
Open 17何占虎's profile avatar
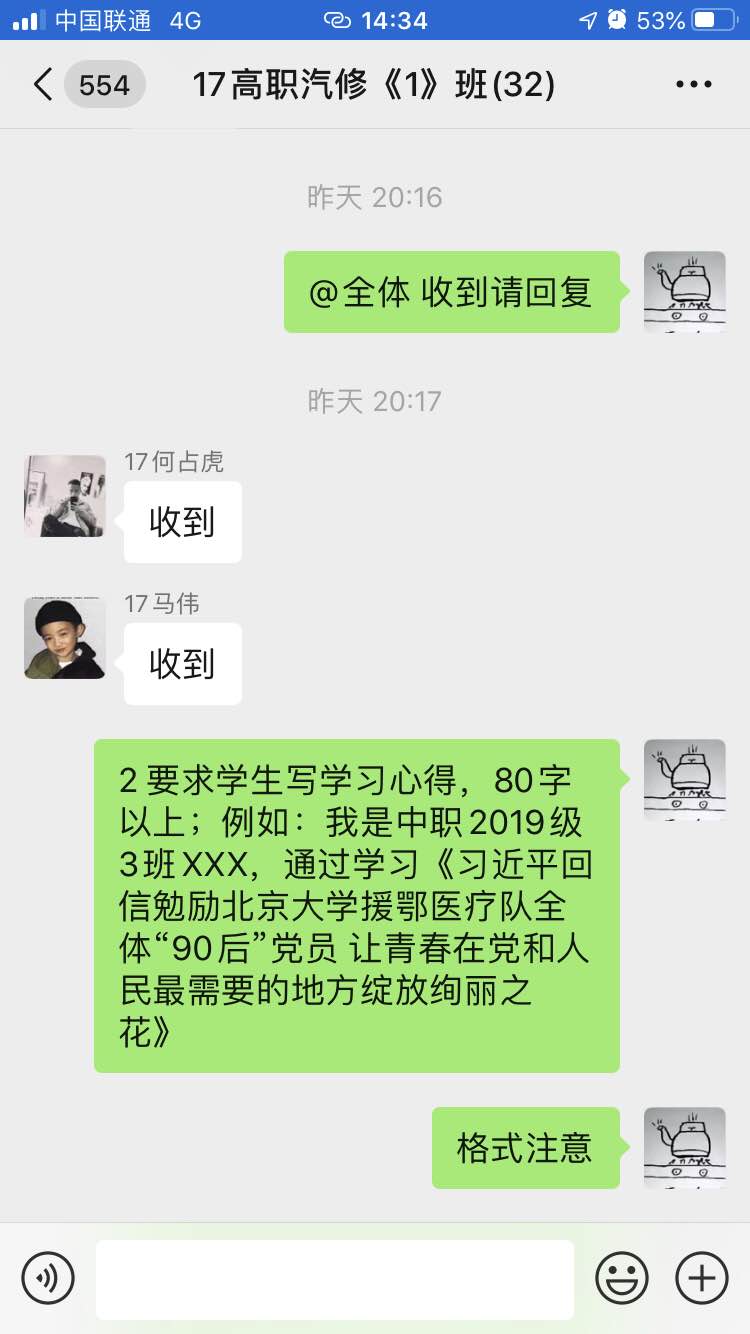pos(65,496)
